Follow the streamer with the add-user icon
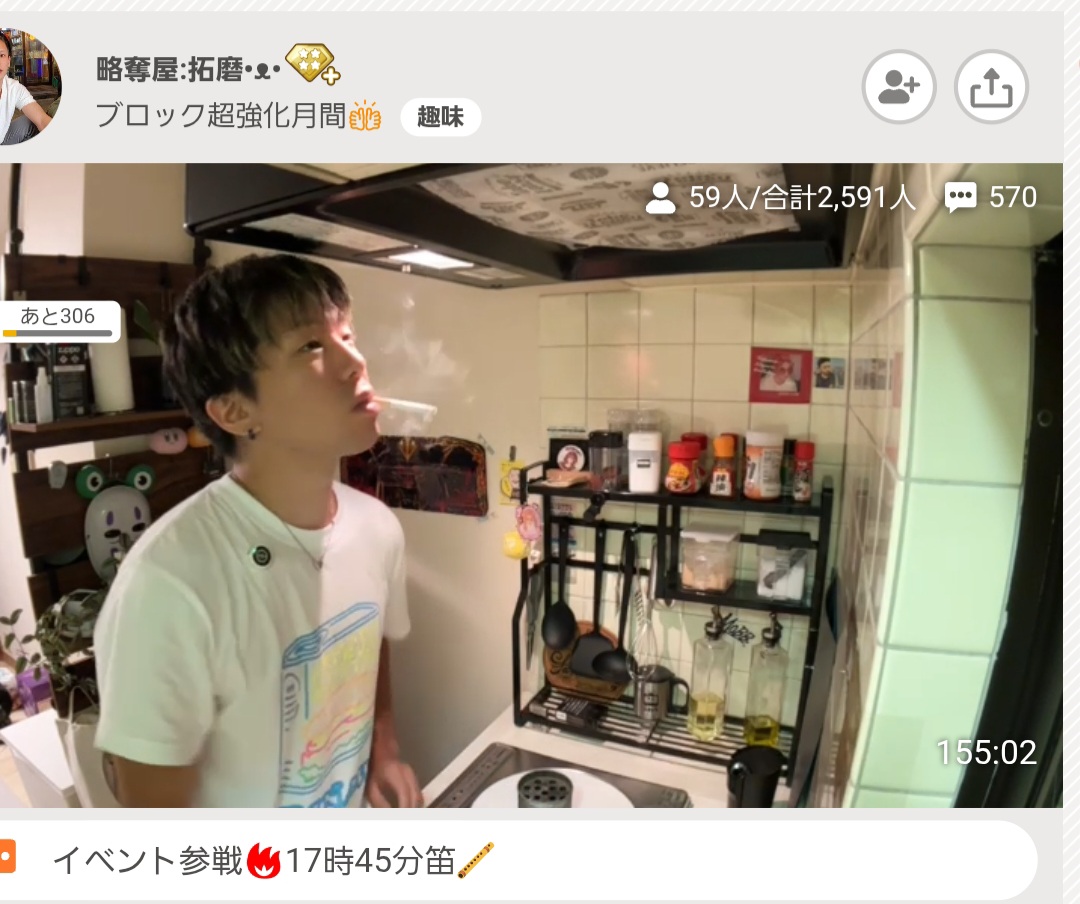This screenshot has width=1080, height=904. [x=898, y=87]
